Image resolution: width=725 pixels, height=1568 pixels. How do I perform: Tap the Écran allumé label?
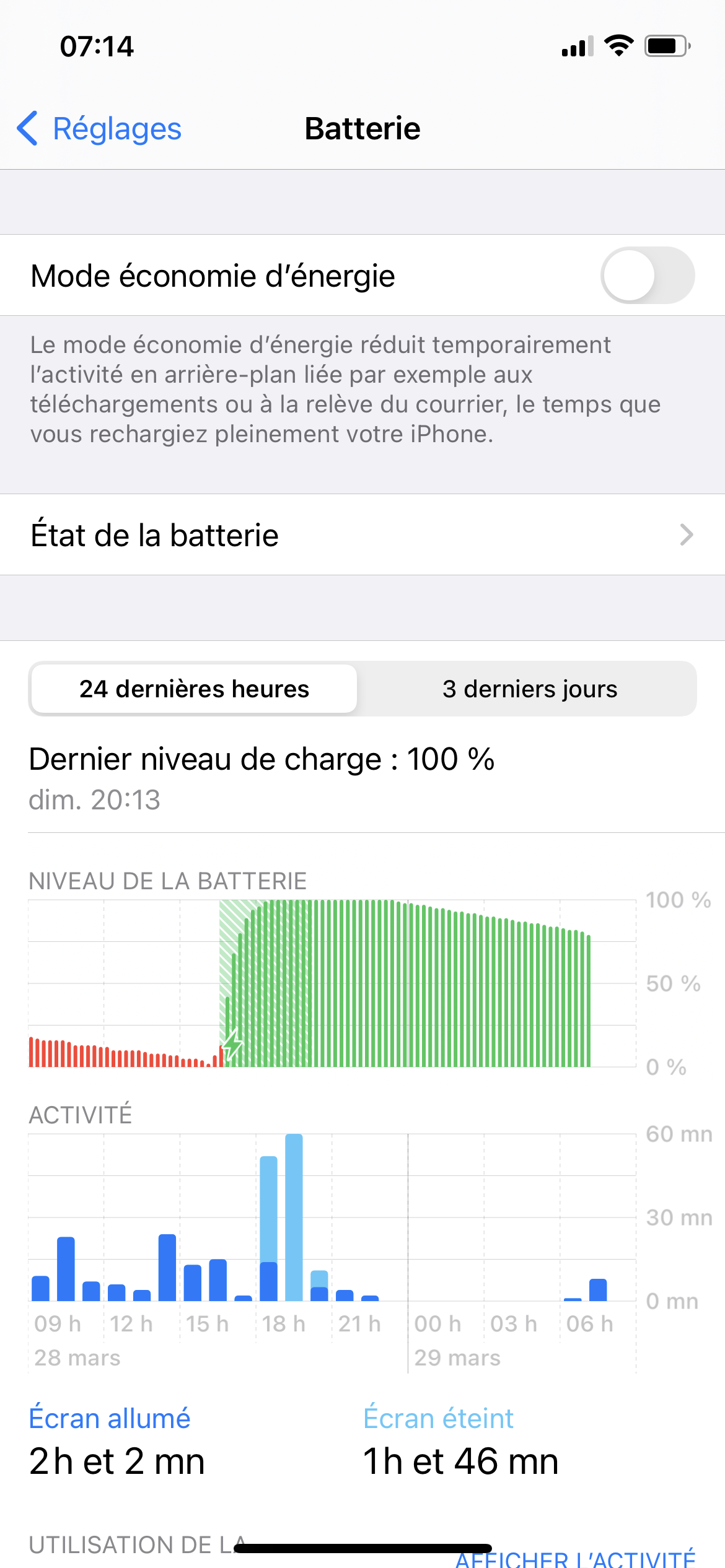(110, 1418)
